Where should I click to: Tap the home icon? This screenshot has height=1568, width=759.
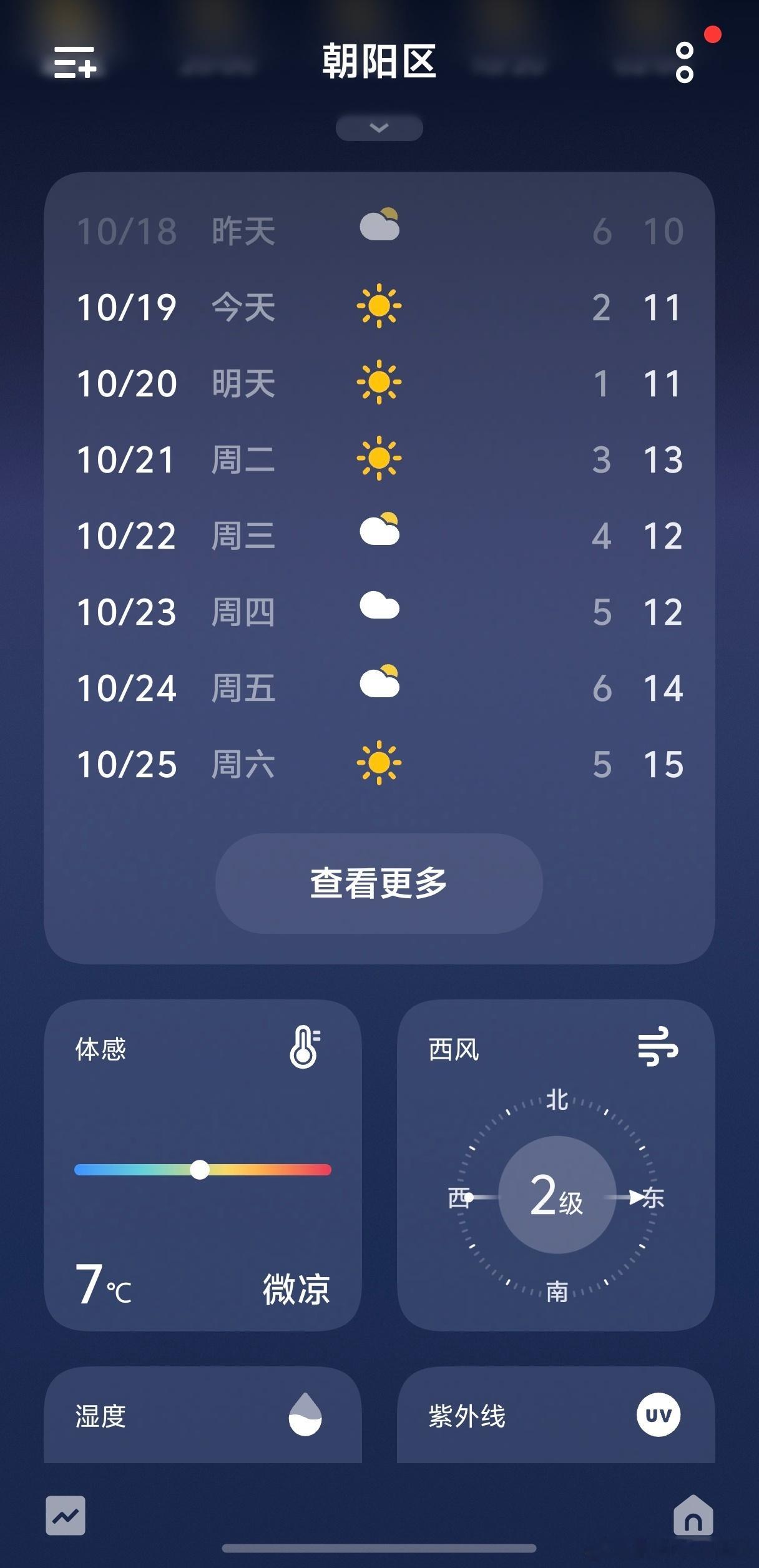693,1515
